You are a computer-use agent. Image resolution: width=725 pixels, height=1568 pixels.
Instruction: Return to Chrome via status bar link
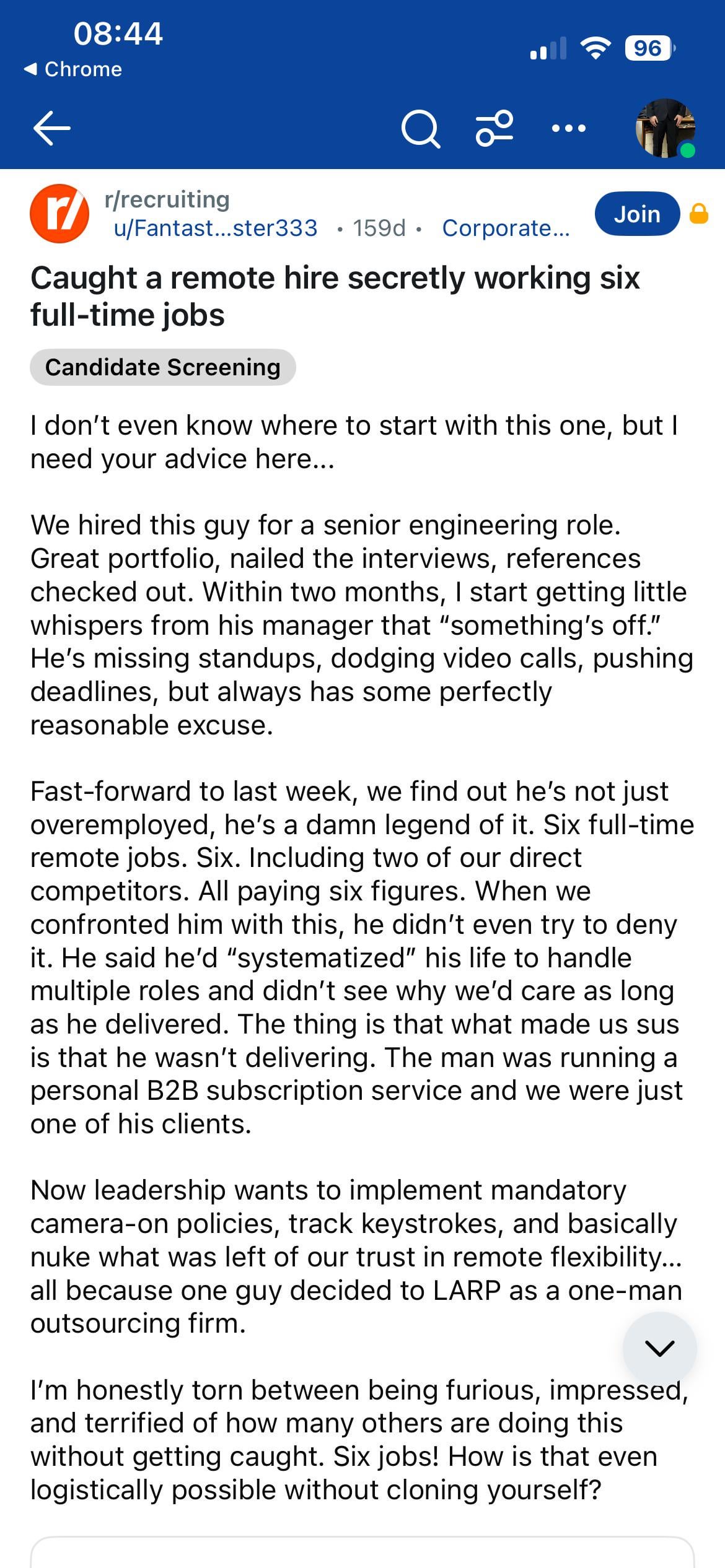73,69
